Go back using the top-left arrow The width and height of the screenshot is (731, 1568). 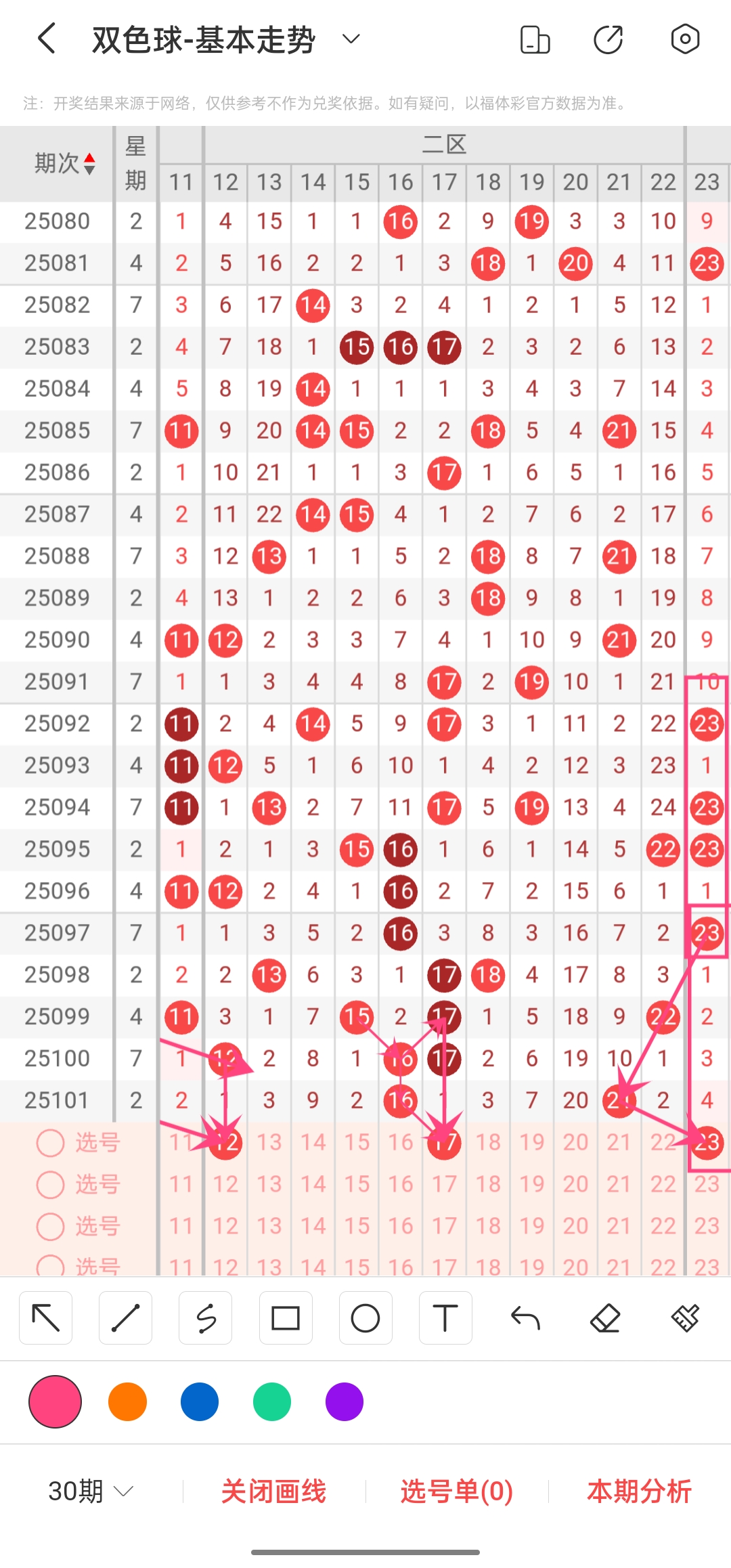[x=46, y=39]
